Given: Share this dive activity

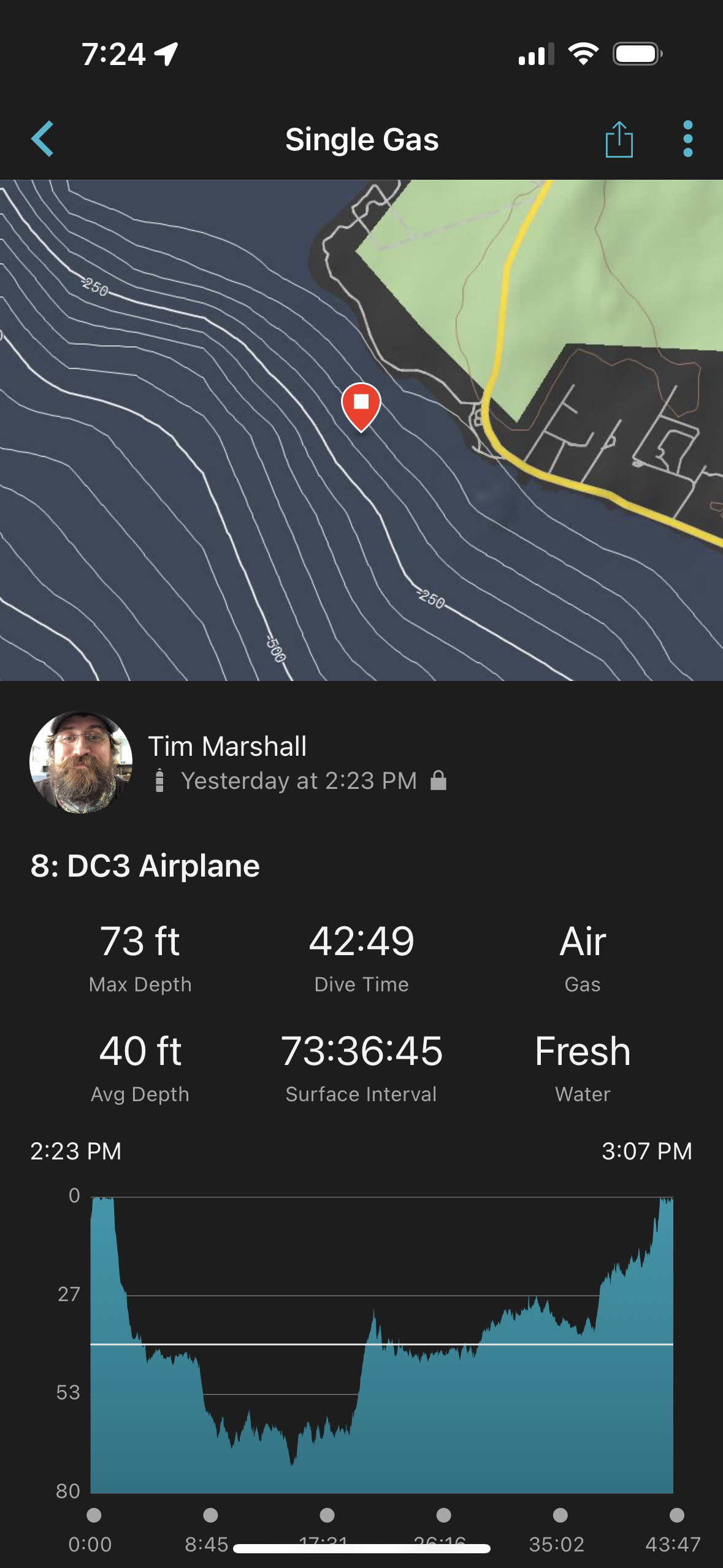Looking at the screenshot, I should pos(619,139).
